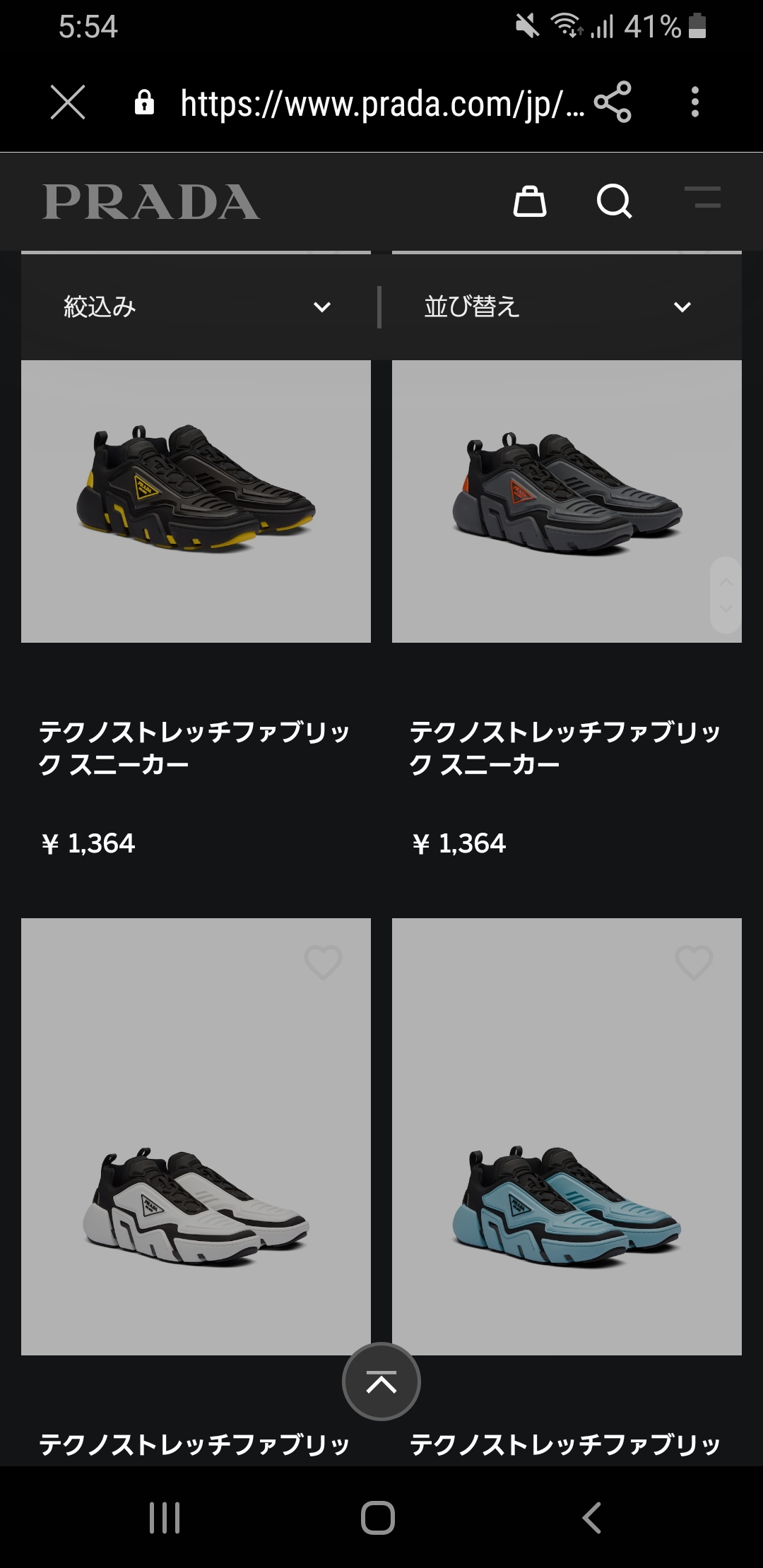Open the shopping bag
The height and width of the screenshot is (1568, 763).
530,201
